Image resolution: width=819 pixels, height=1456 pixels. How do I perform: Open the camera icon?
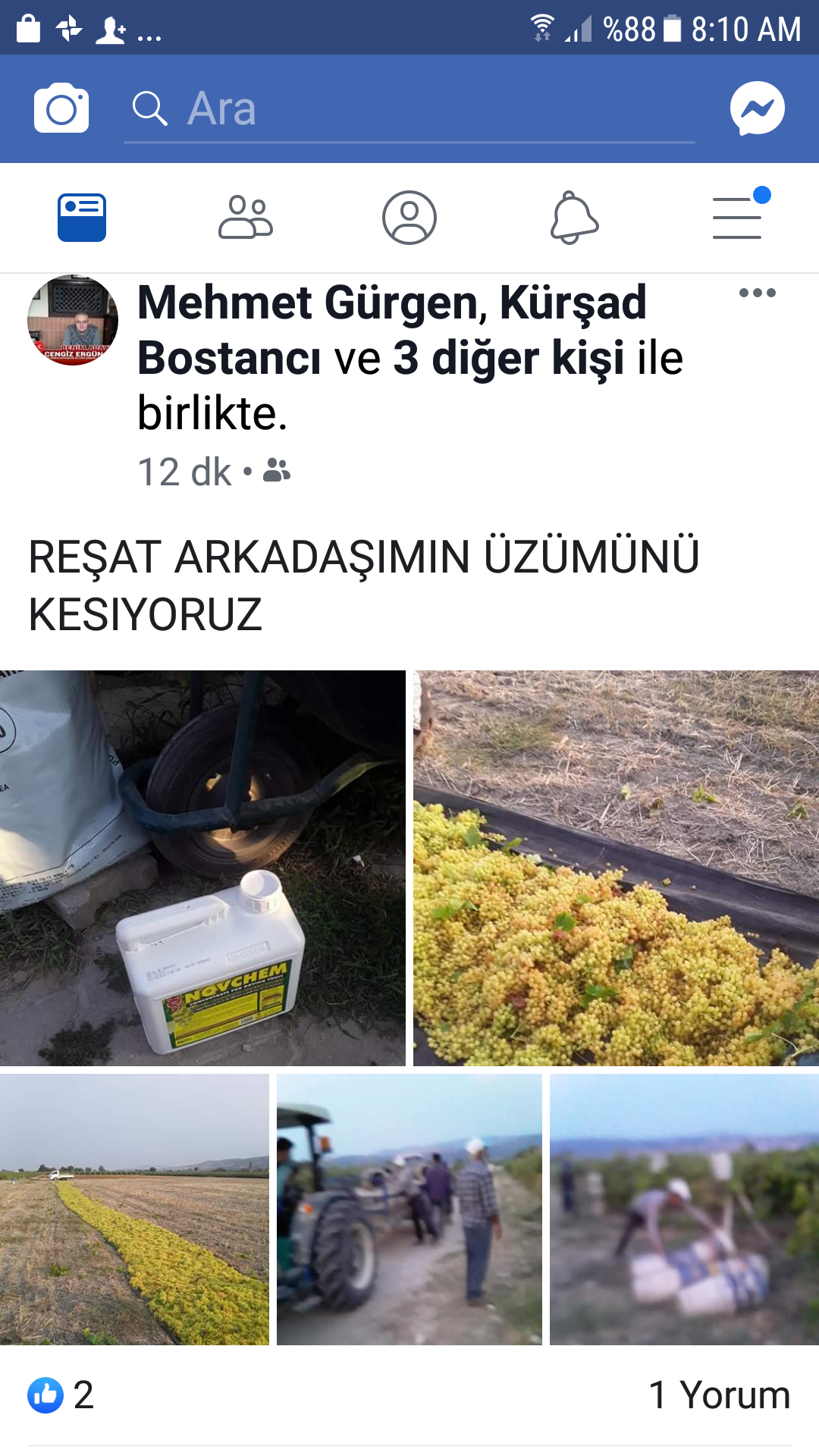click(x=61, y=108)
